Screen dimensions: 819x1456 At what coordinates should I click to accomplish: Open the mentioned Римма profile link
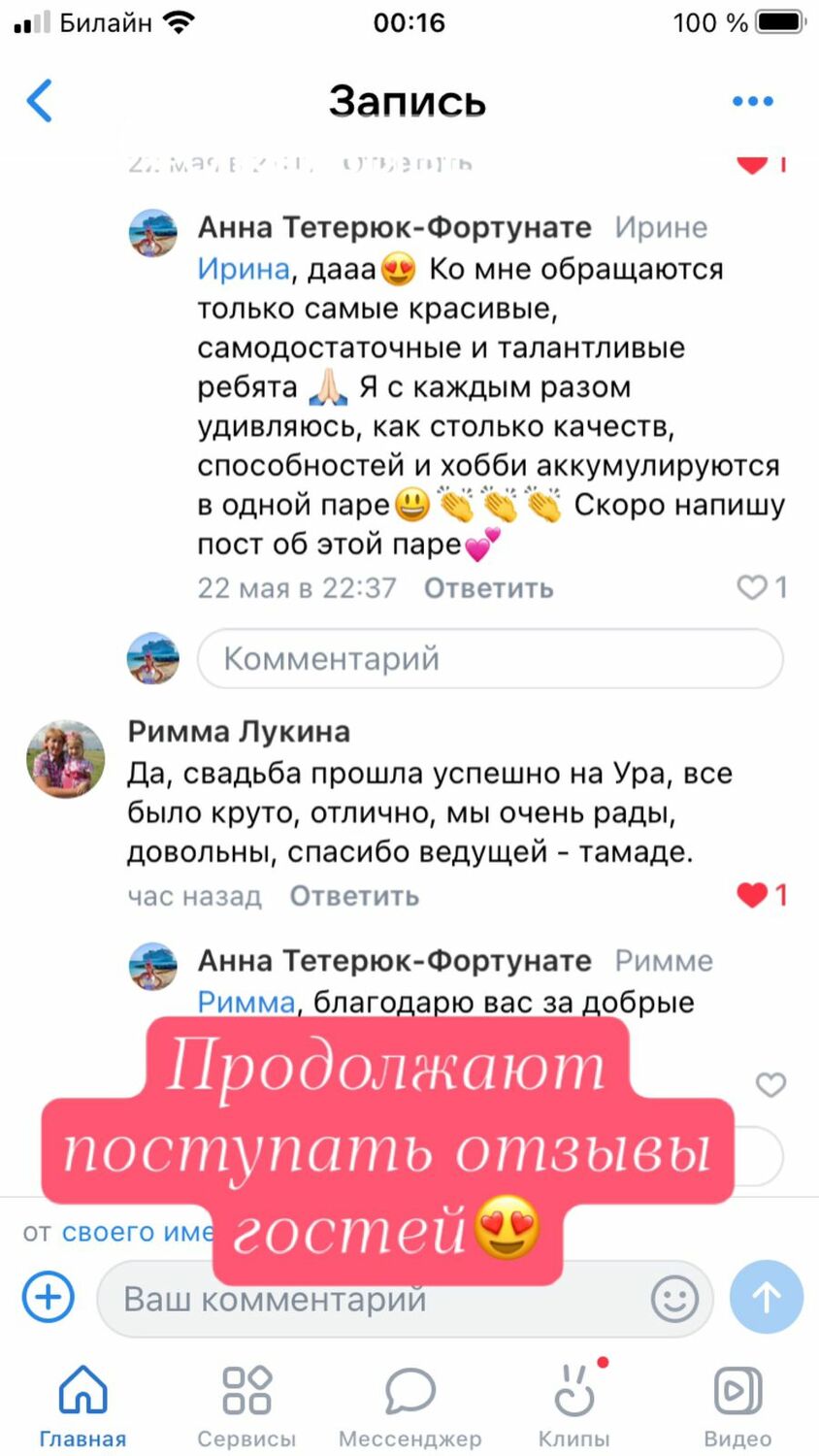pyautogui.click(x=246, y=1001)
